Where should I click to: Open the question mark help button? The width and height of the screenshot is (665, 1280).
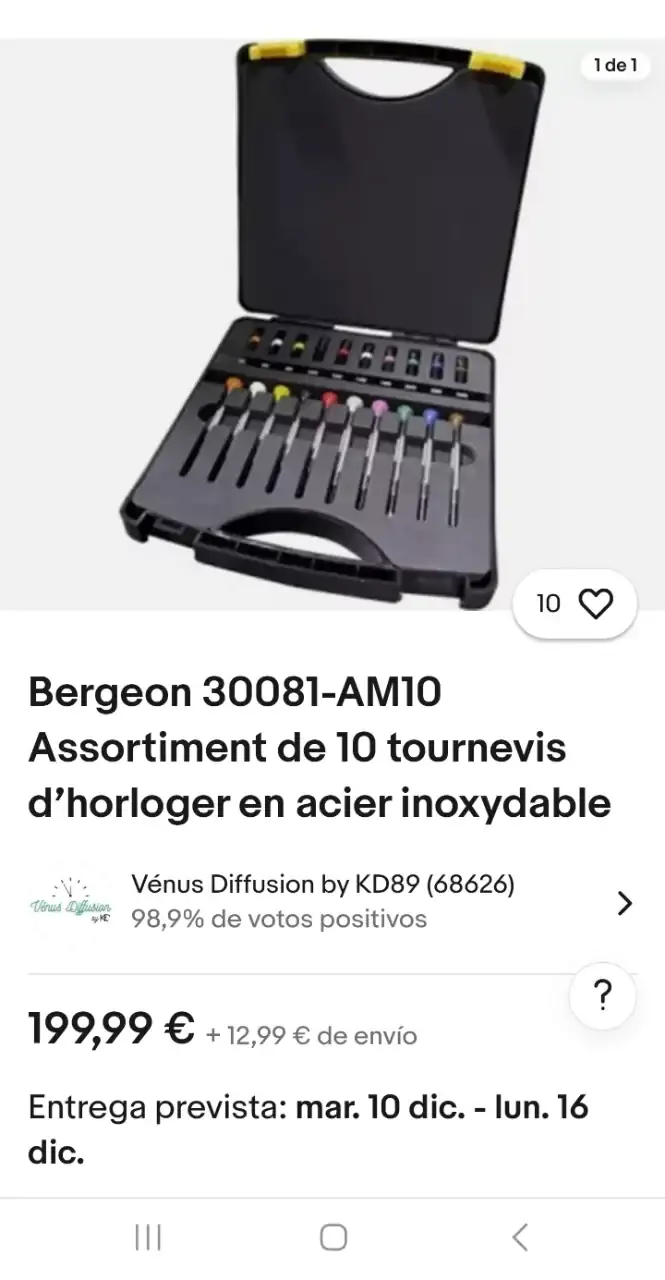click(x=602, y=997)
